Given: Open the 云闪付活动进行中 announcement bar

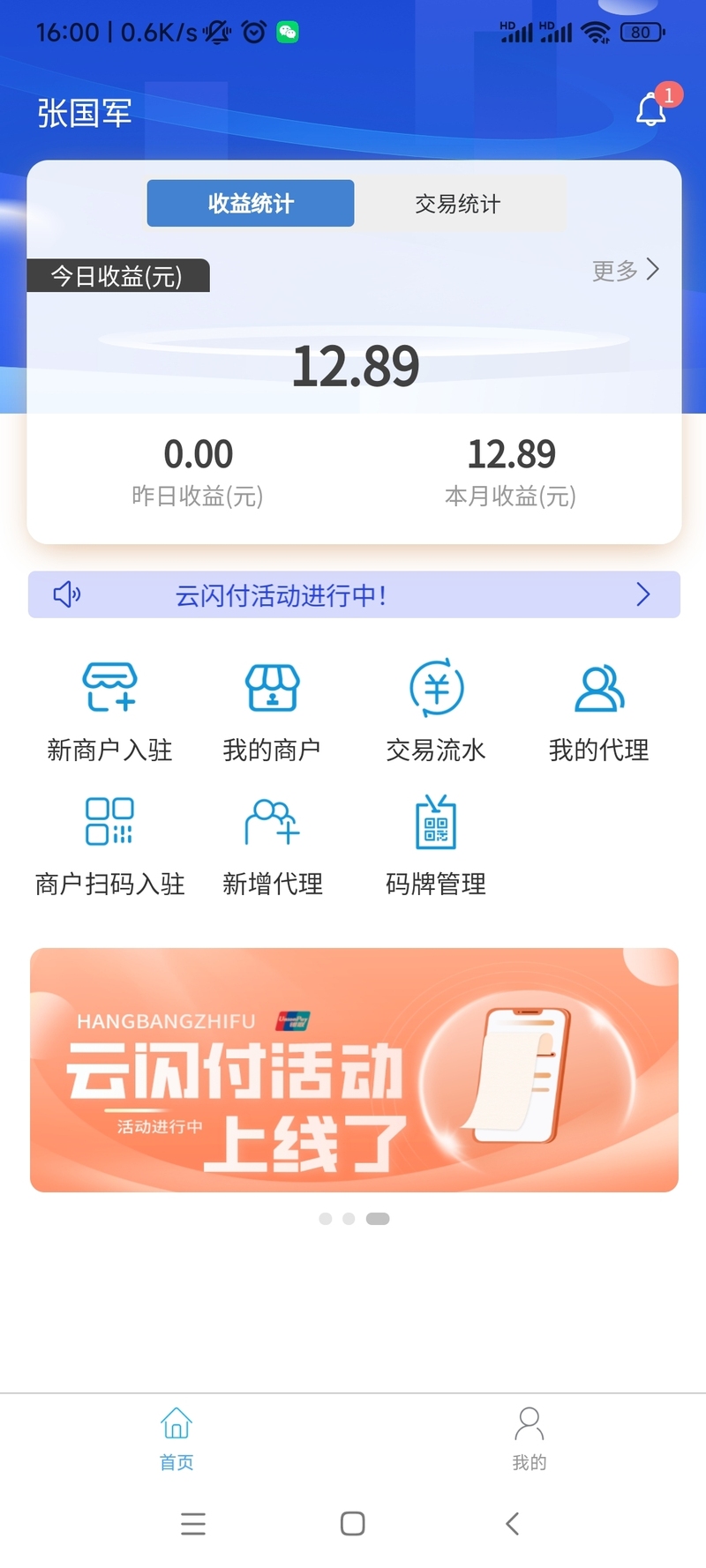Looking at the screenshot, I should pos(353,595).
